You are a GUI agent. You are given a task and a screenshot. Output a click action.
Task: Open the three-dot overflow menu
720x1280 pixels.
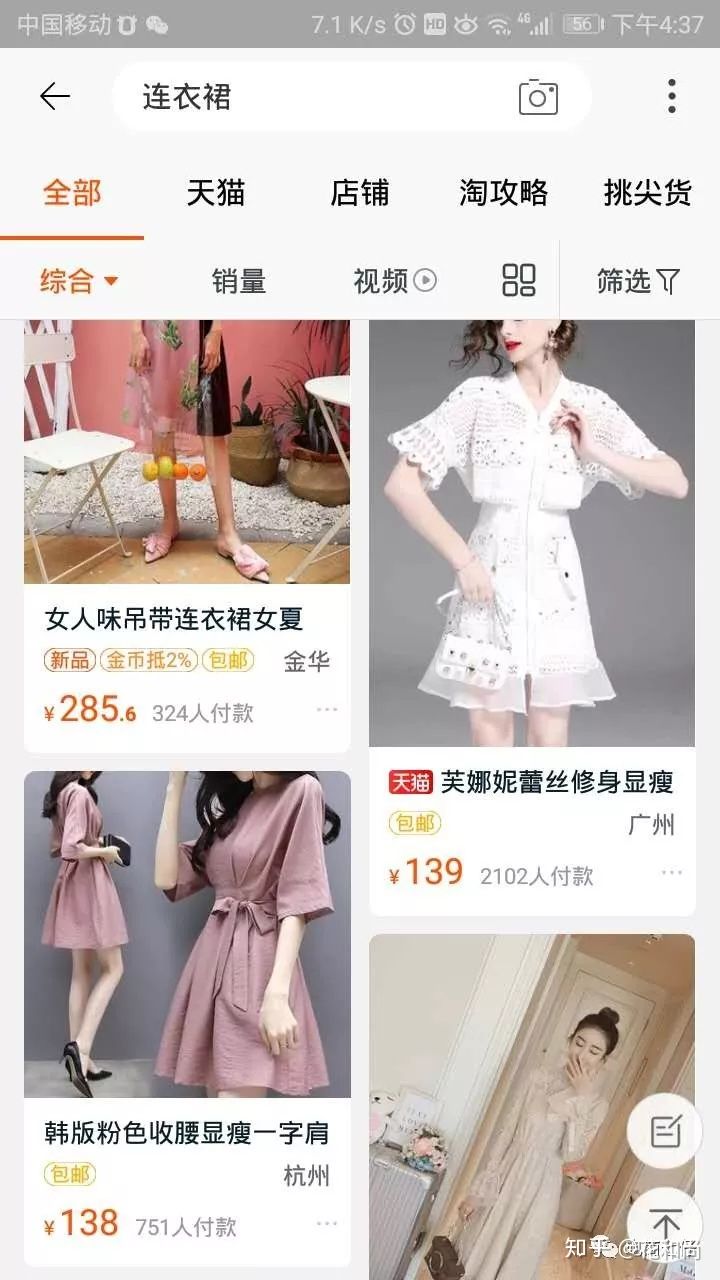tap(672, 97)
